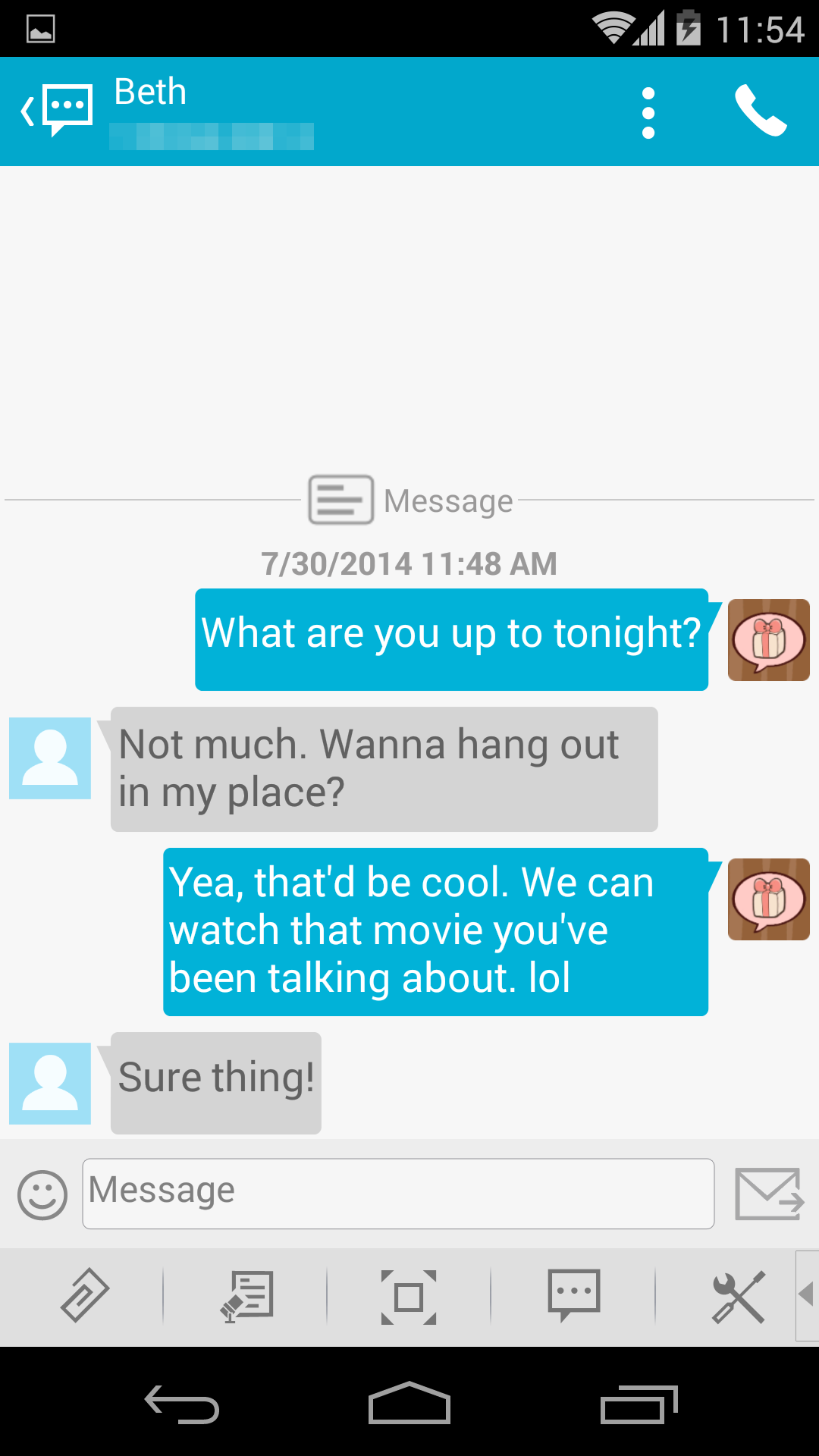Open Beth's avatar beside "Sure thing!"

50,1083
